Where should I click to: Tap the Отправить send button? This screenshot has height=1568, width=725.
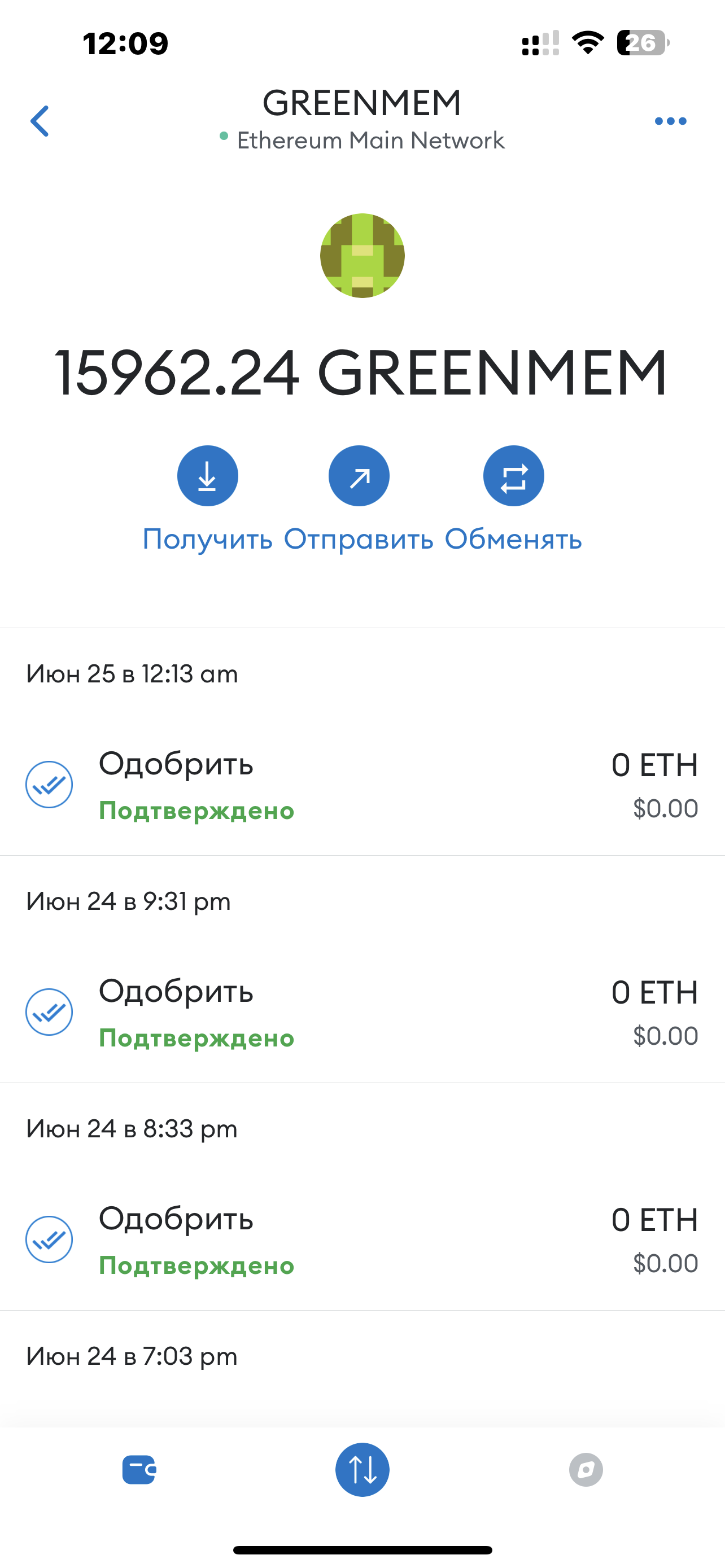[359, 476]
